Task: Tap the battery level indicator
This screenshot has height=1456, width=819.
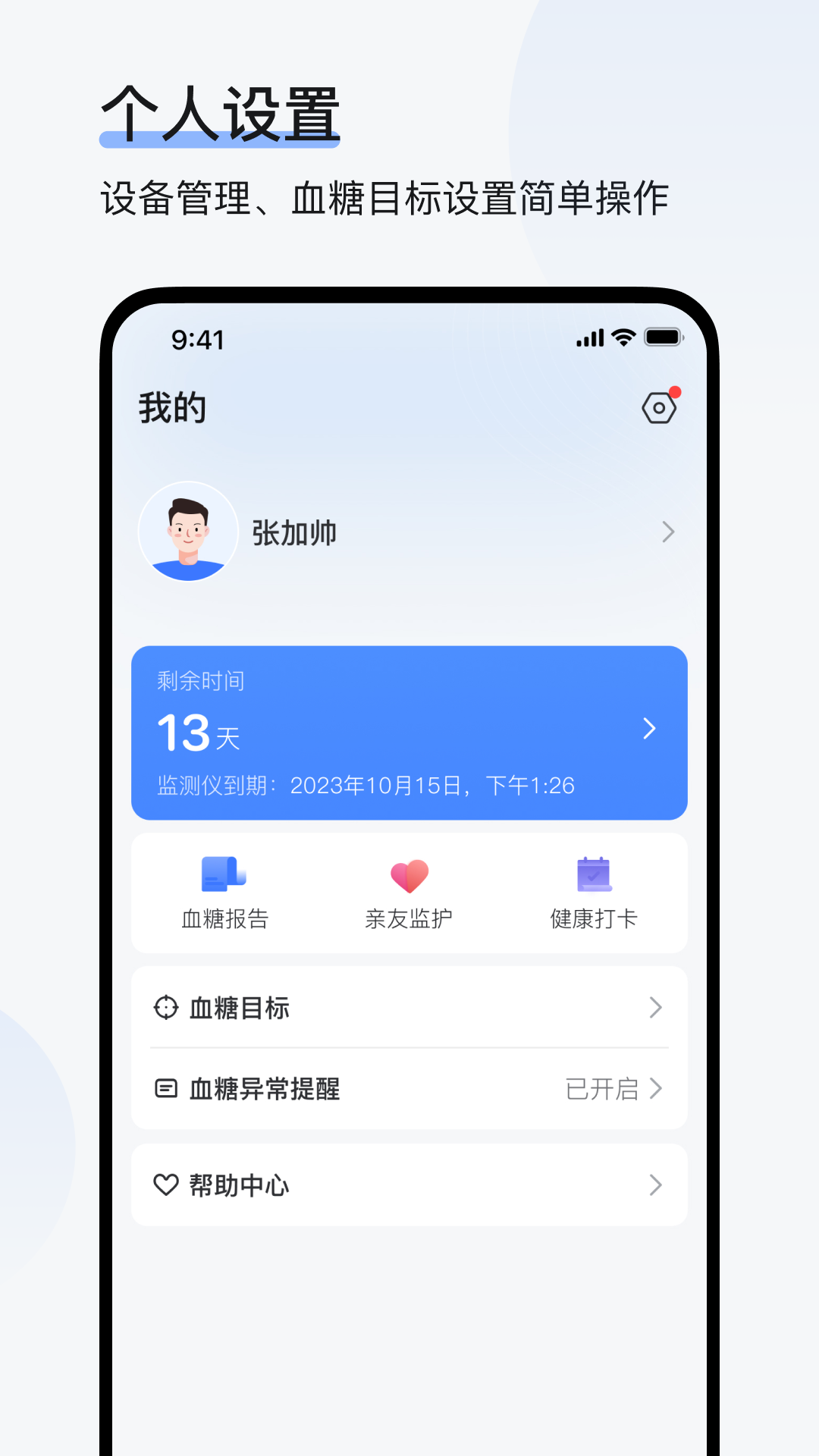Action: pyautogui.click(x=663, y=338)
